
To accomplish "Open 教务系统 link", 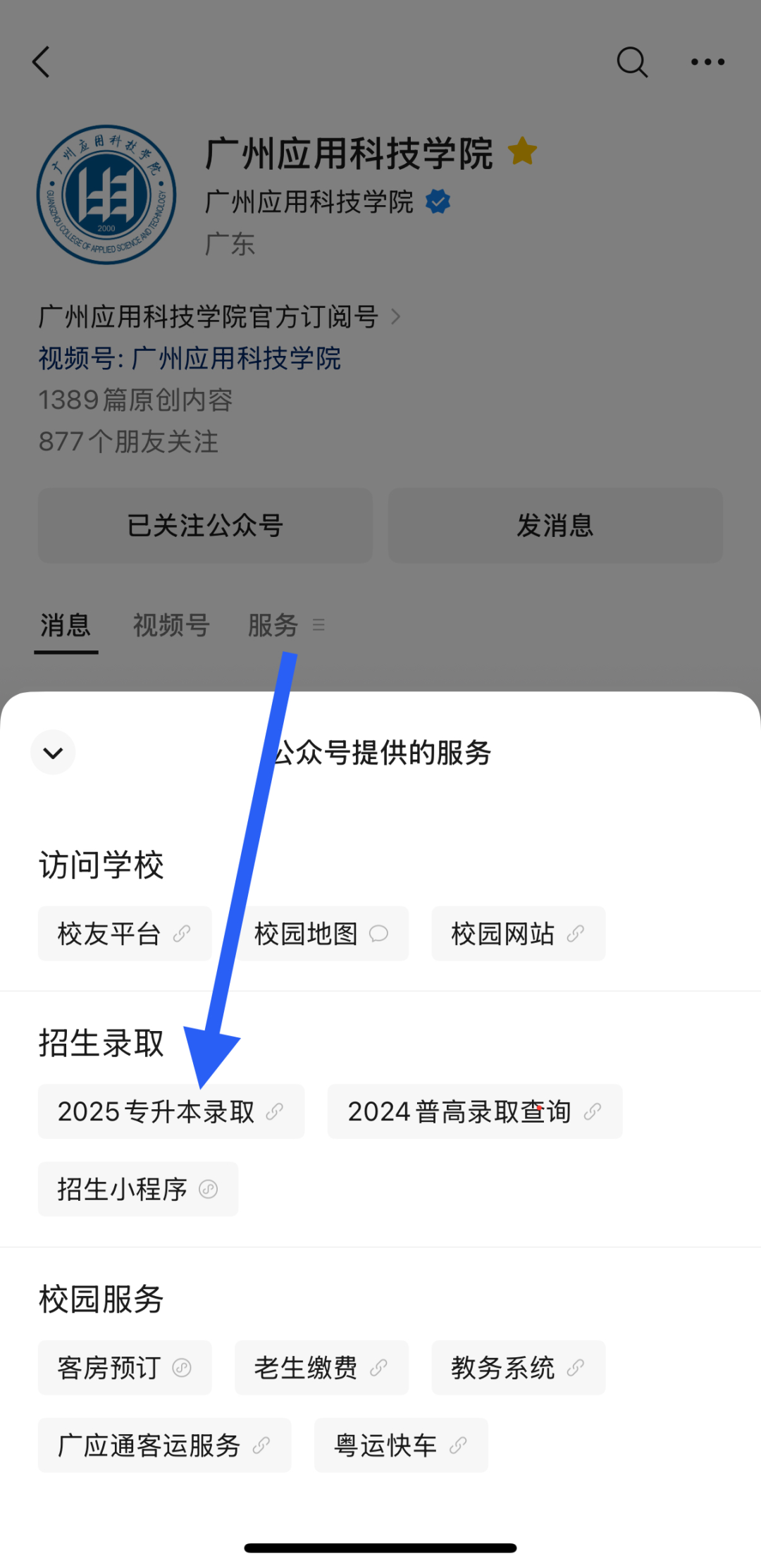I will 518,1368.
